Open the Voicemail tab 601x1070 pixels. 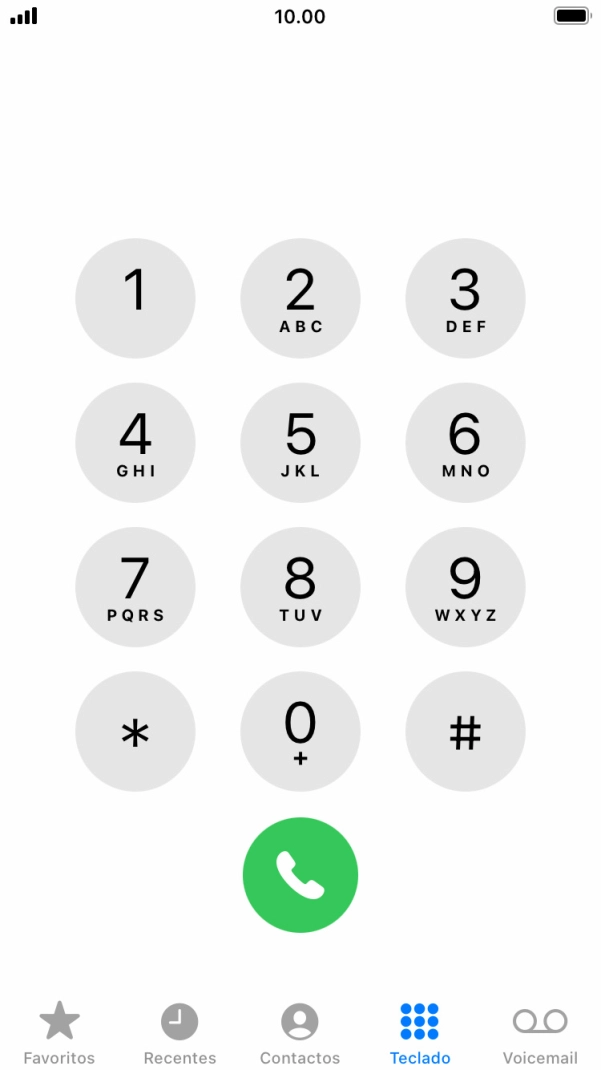540,1033
